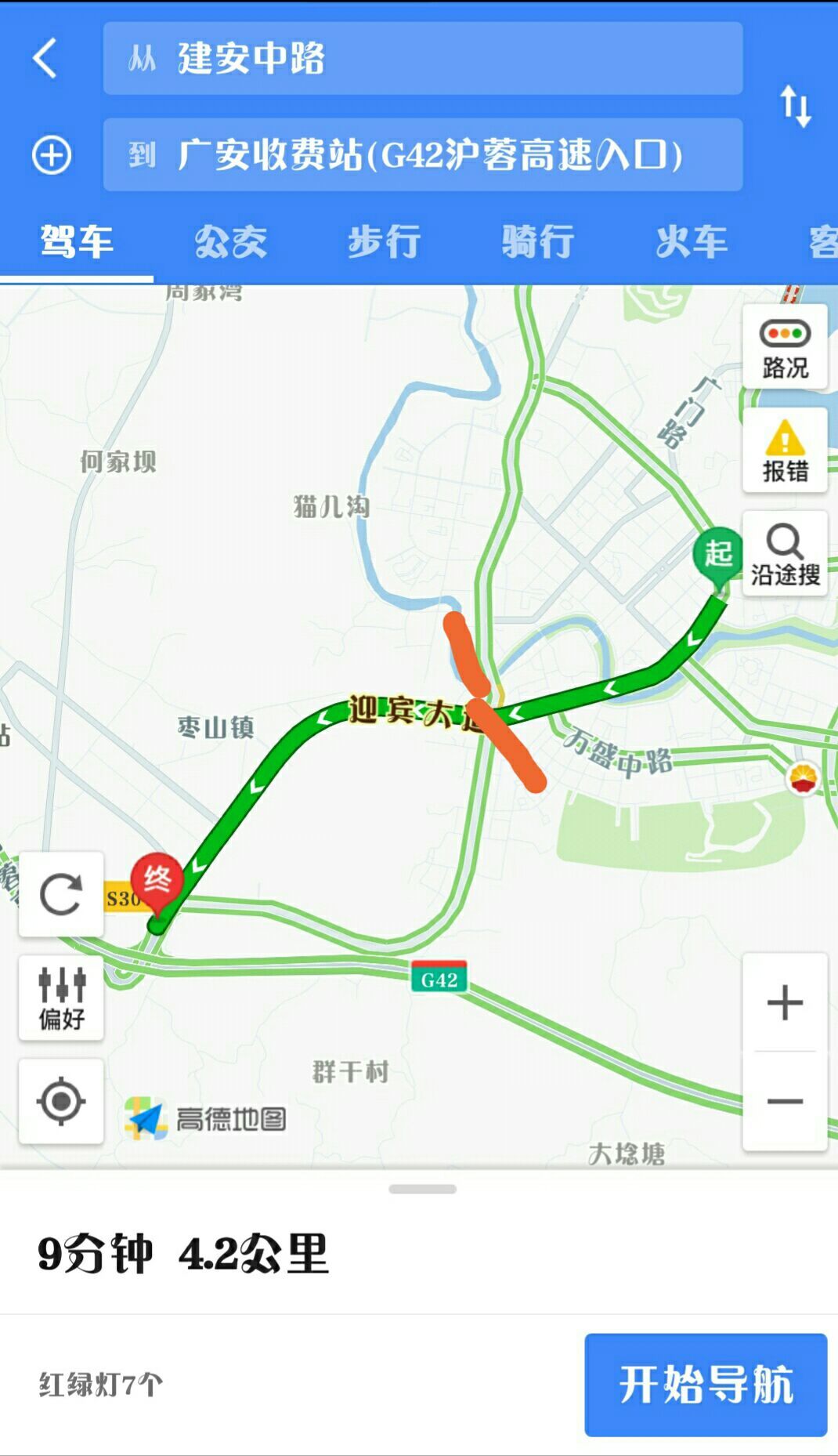This screenshot has height=1456, width=838.
Task: Switch to the 步行 tab
Action: pos(384,241)
